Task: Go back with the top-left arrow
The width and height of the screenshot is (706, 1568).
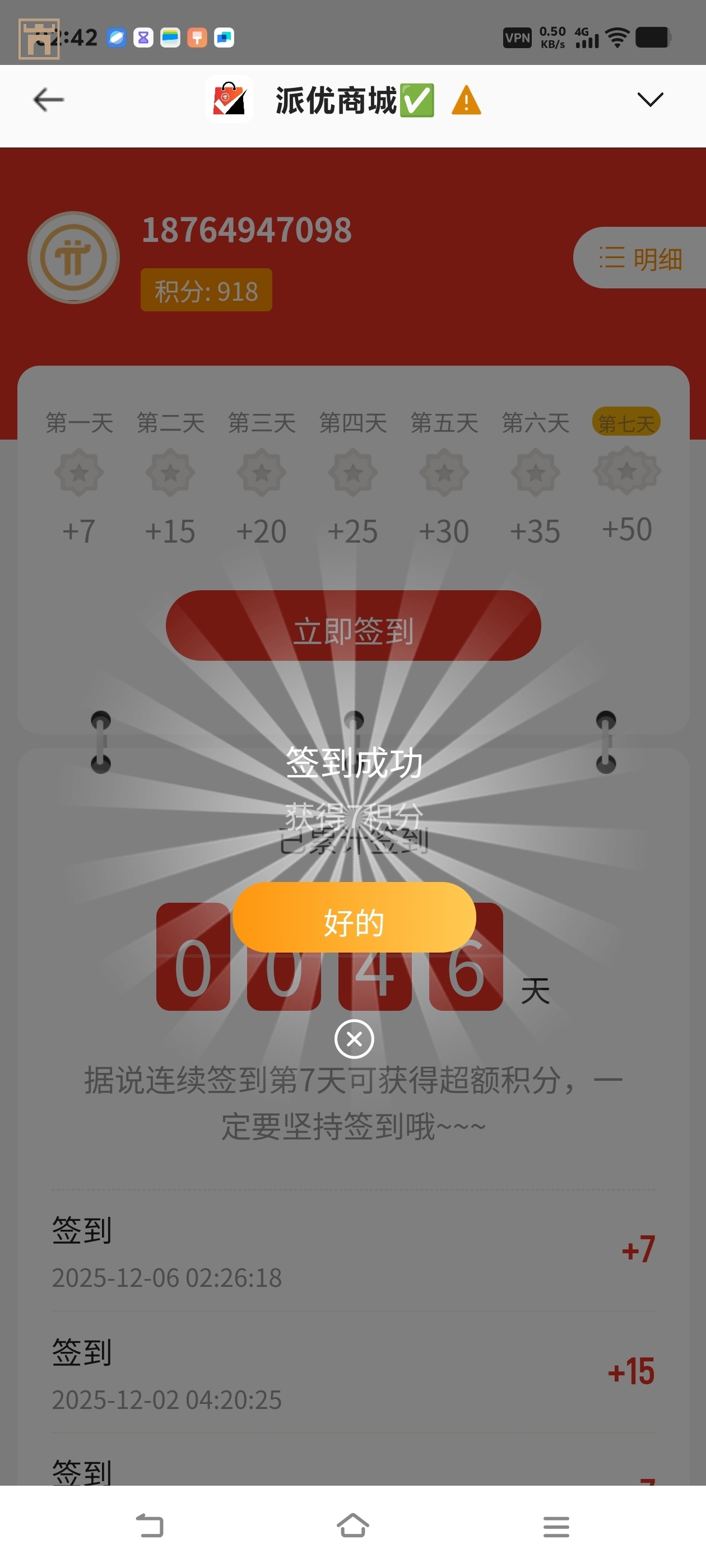Action: coord(49,100)
